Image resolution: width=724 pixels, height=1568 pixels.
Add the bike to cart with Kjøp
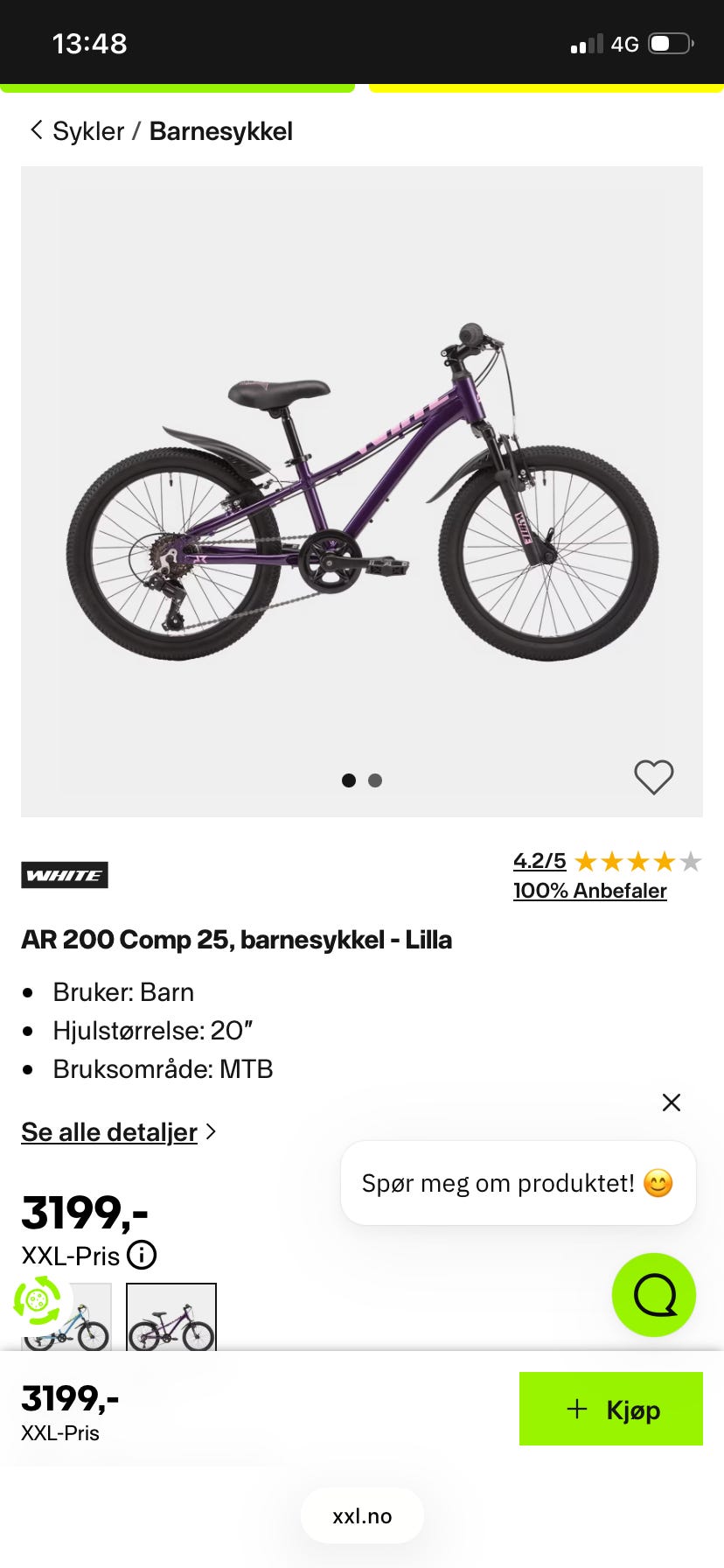(x=611, y=1409)
